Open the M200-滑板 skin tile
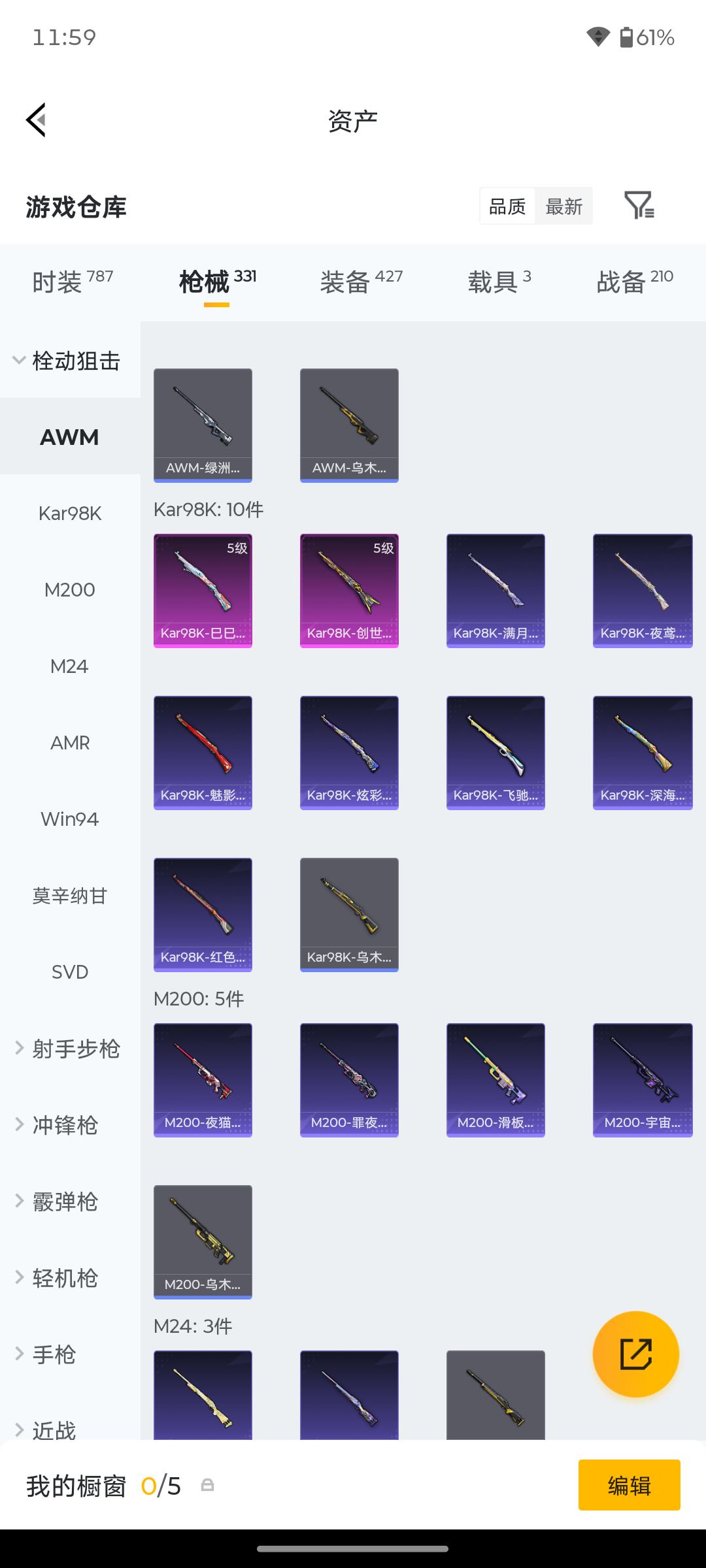Image resolution: width=706 pixels, height=1568 pixels. (x=496, y=1080)
